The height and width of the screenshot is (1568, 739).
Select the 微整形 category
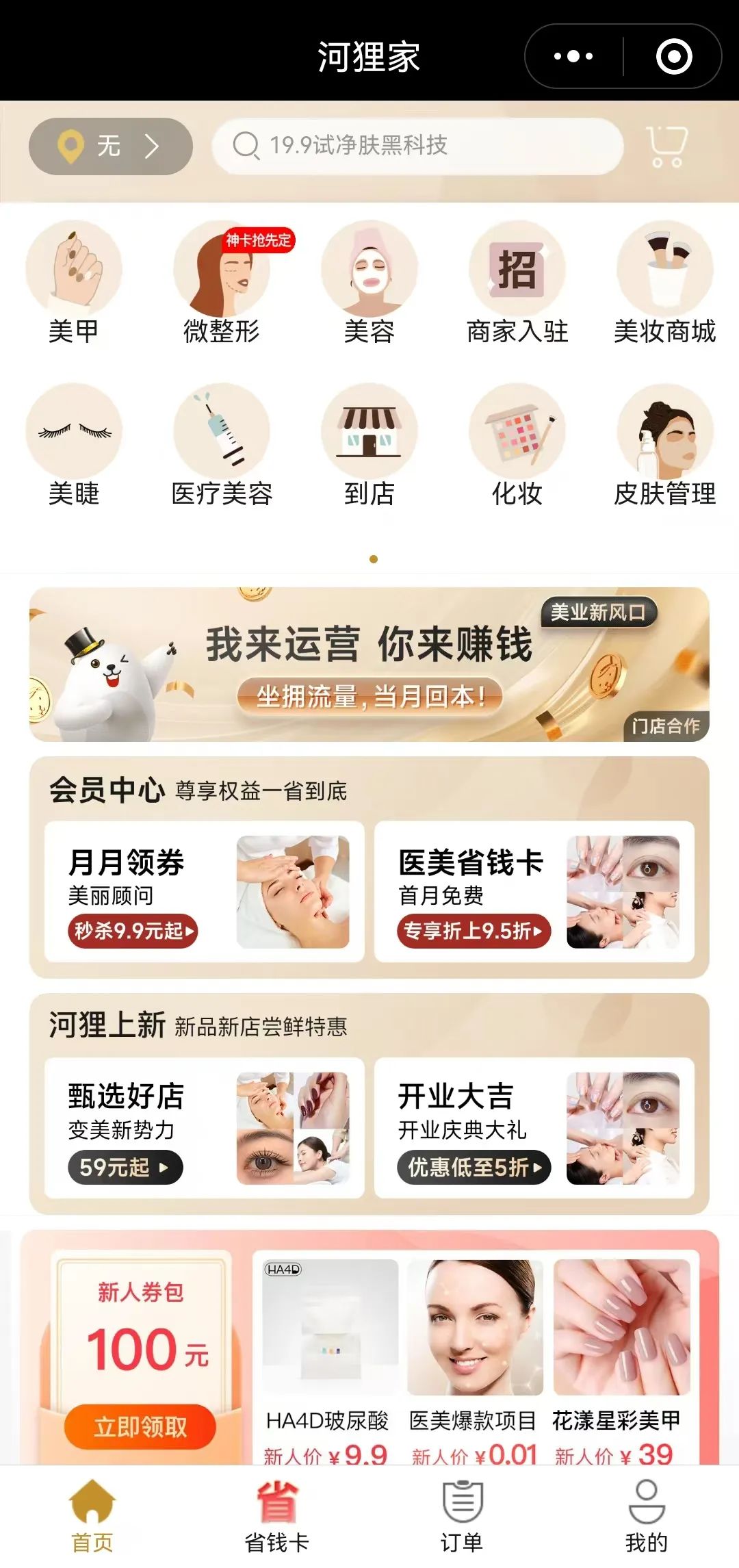click(222, 282)
